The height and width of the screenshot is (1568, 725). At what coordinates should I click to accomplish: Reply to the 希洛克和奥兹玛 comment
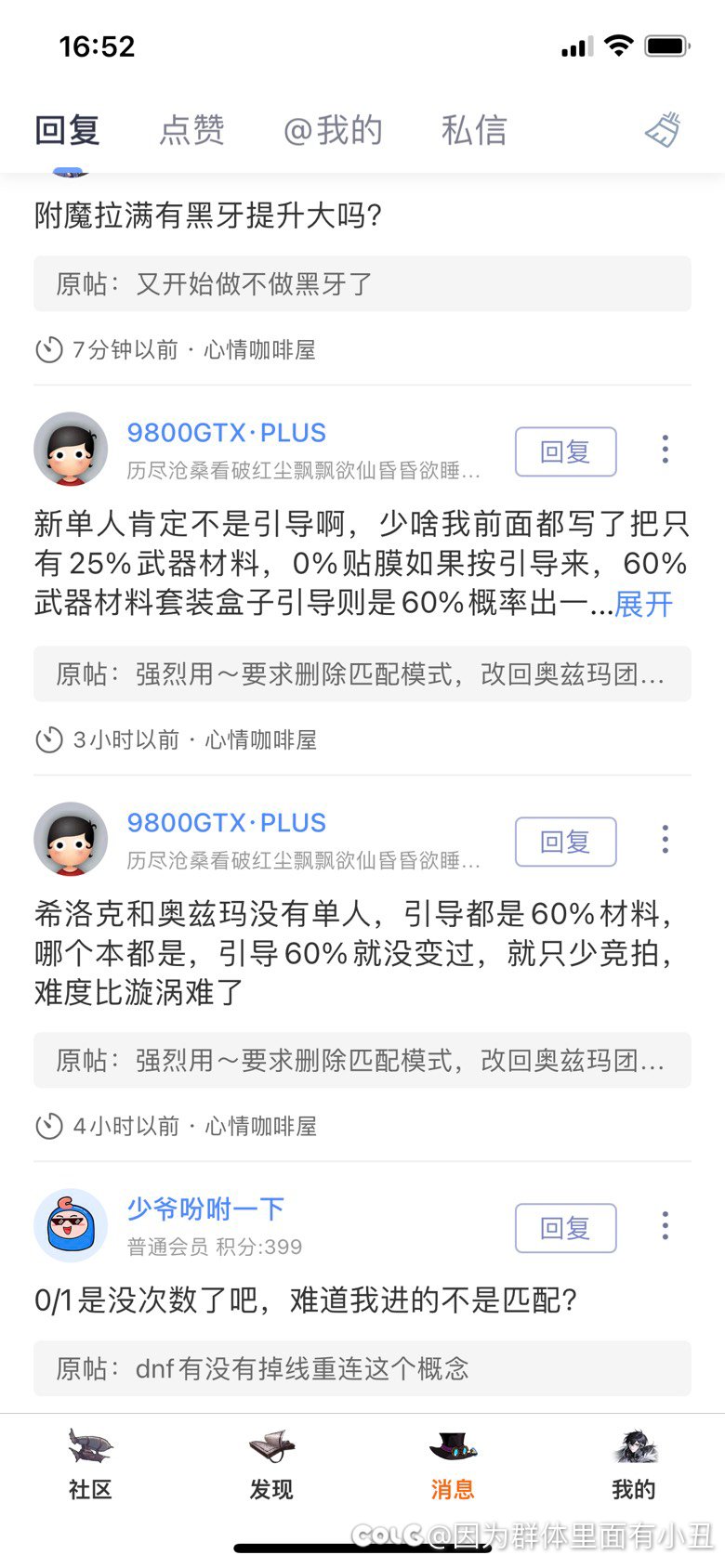[x=565, y=842]
